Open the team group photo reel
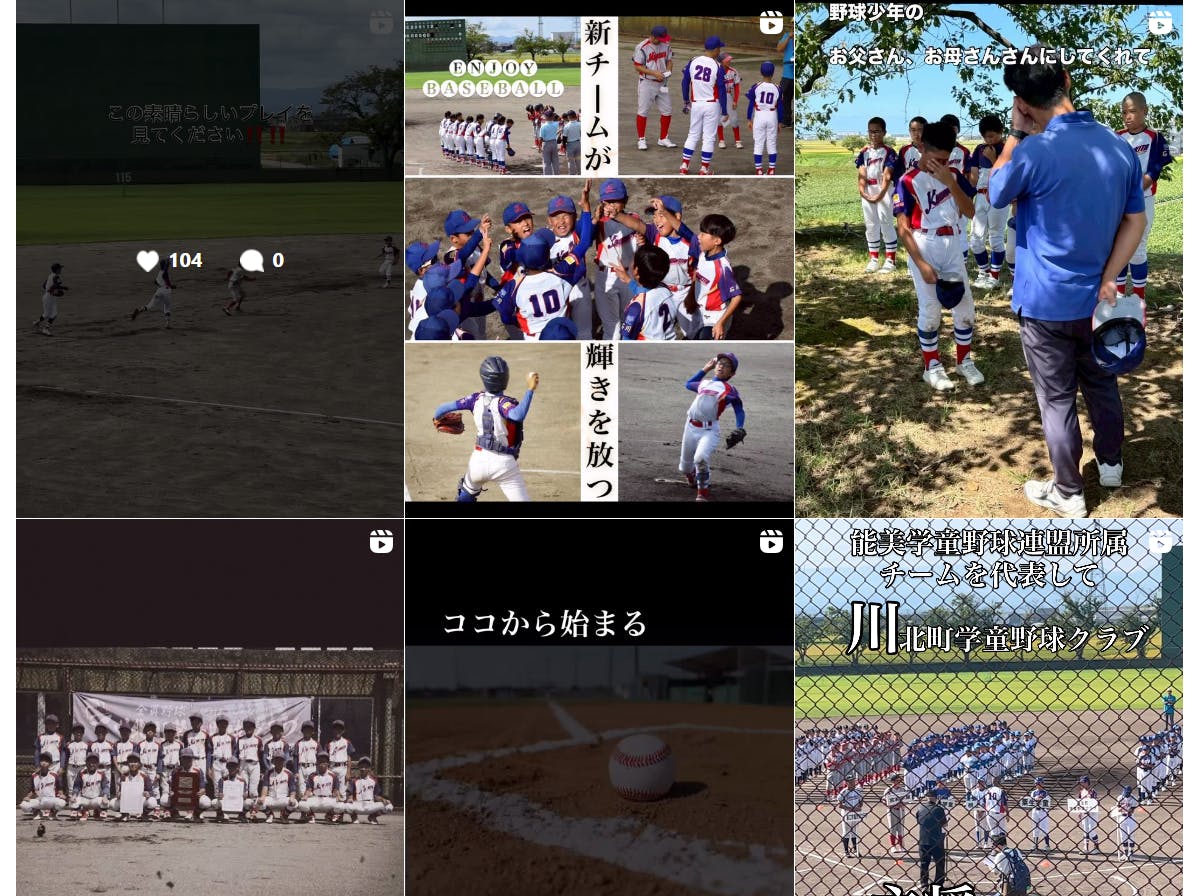 pos(210,708)
